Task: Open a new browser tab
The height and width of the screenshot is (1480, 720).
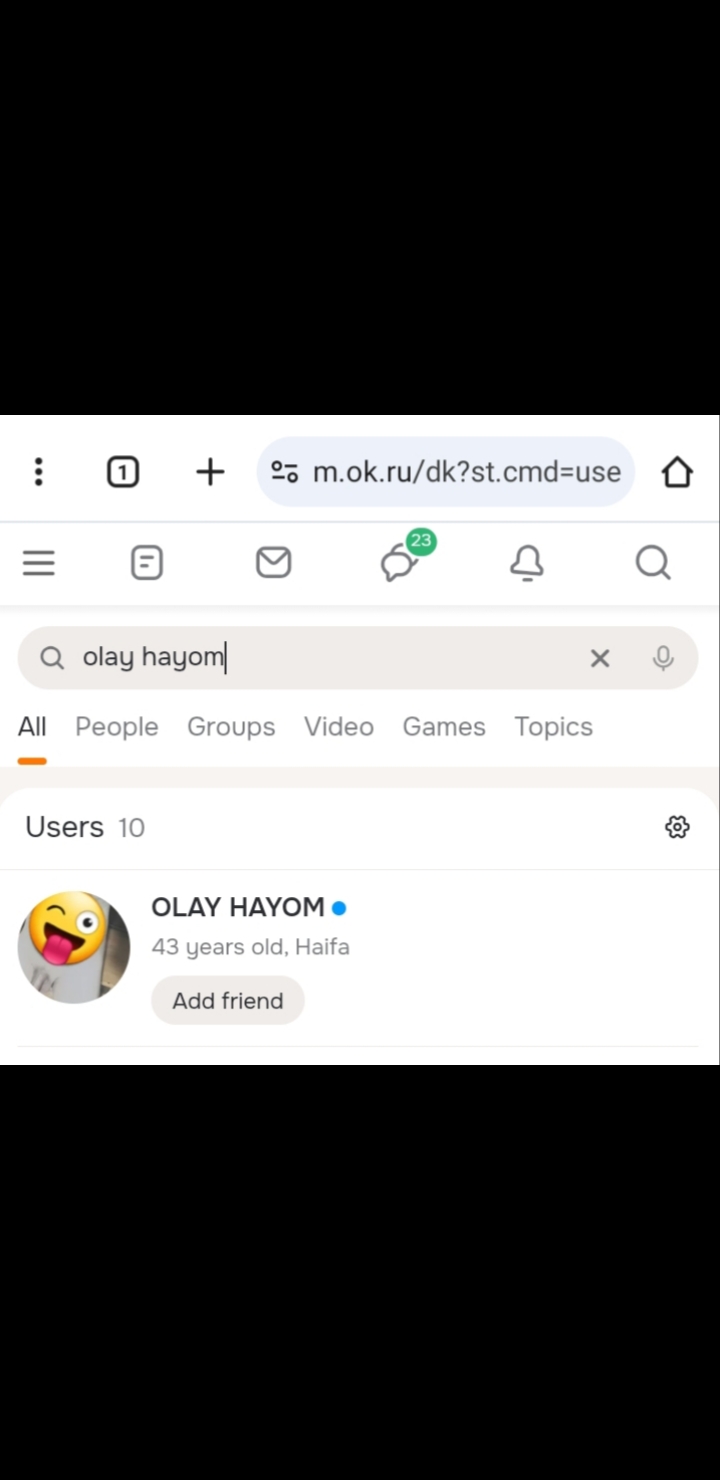Action: pos(210,471)
